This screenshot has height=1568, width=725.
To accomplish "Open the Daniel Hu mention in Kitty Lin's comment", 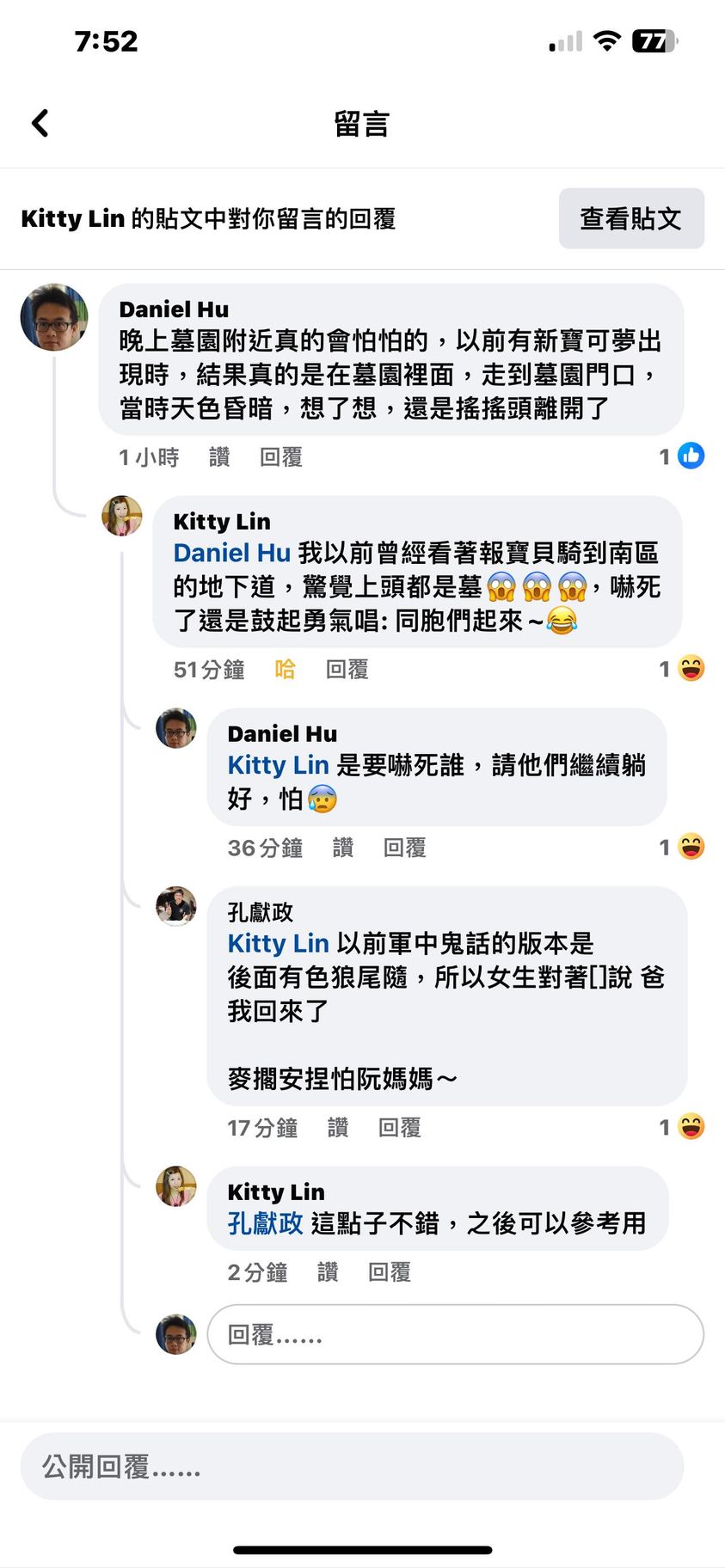I will click(x=231, y=553).
